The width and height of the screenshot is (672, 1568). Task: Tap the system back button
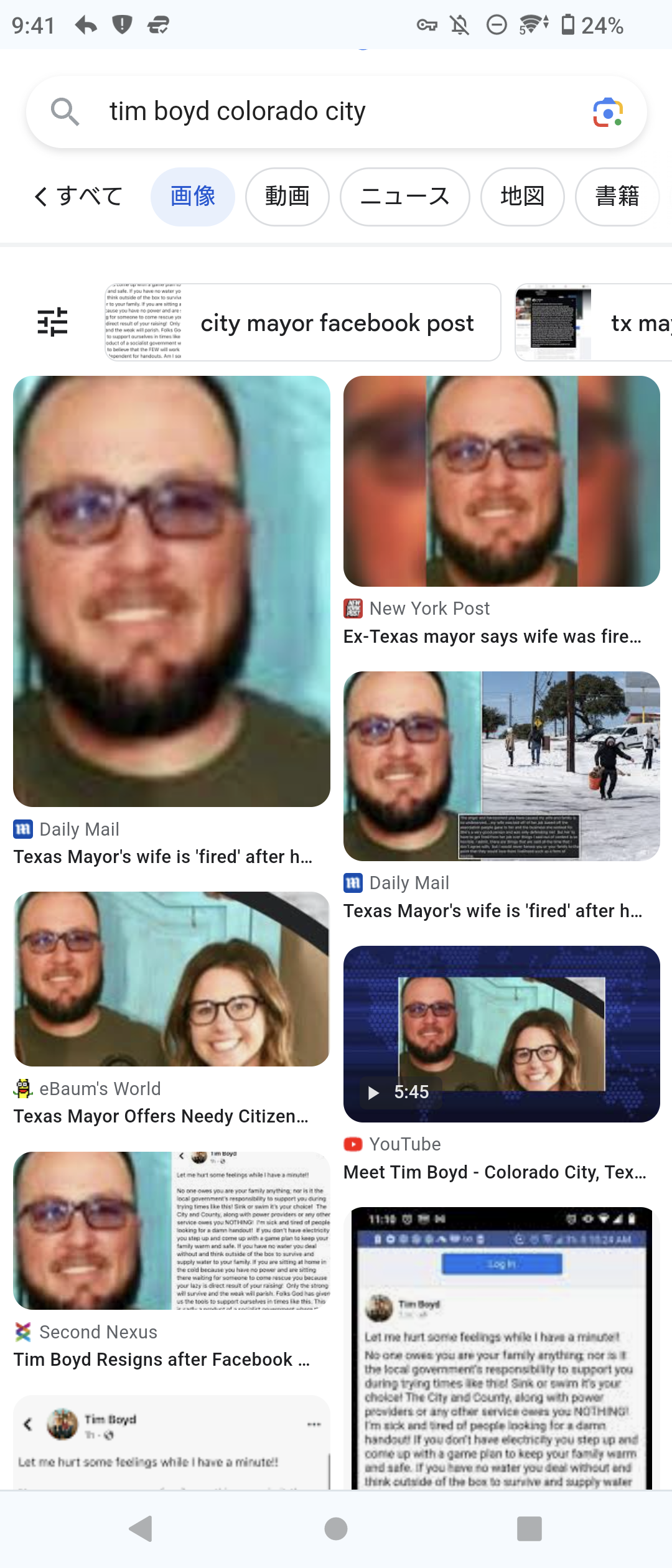141,1528
